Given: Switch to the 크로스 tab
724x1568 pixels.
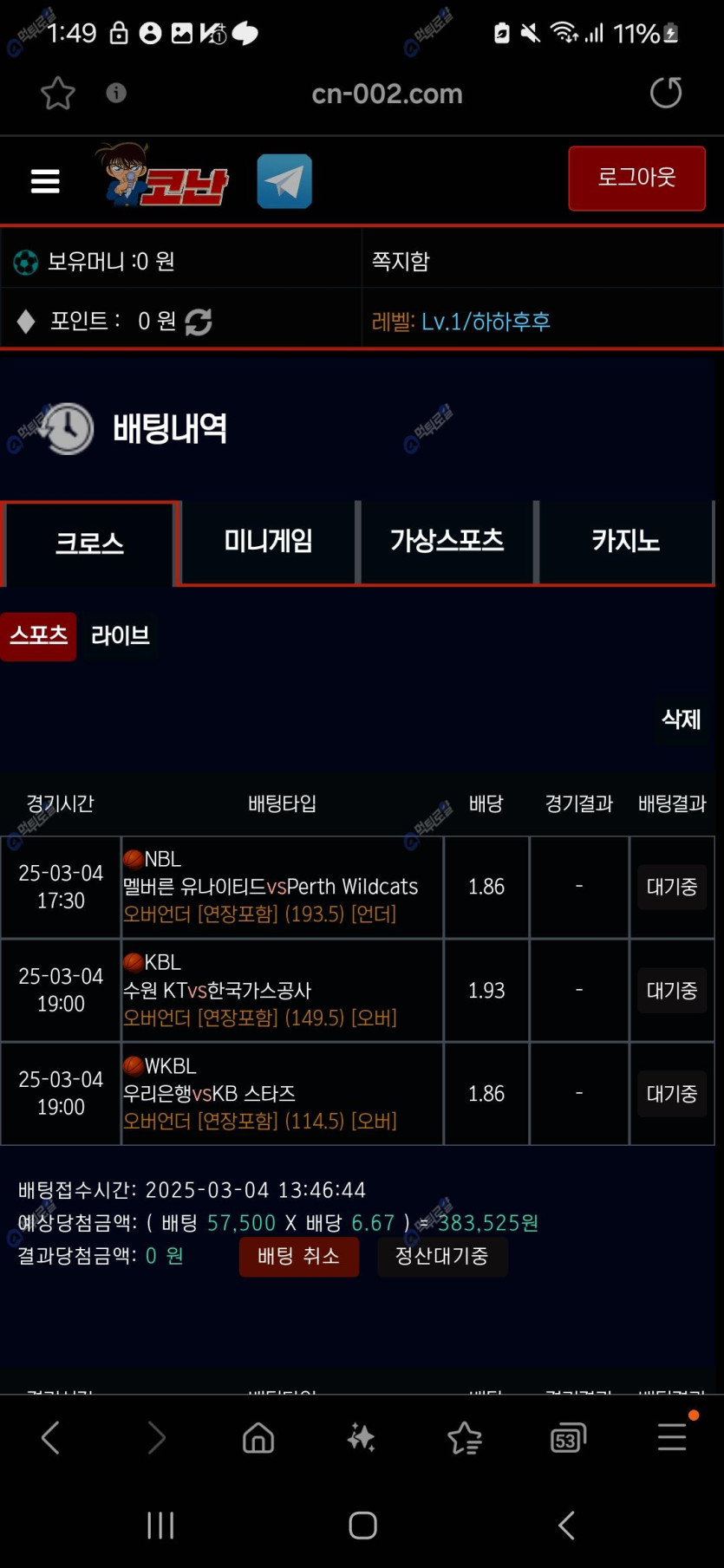Looking at the screenshot, I should pyautogui.click(x=89, y=543).
